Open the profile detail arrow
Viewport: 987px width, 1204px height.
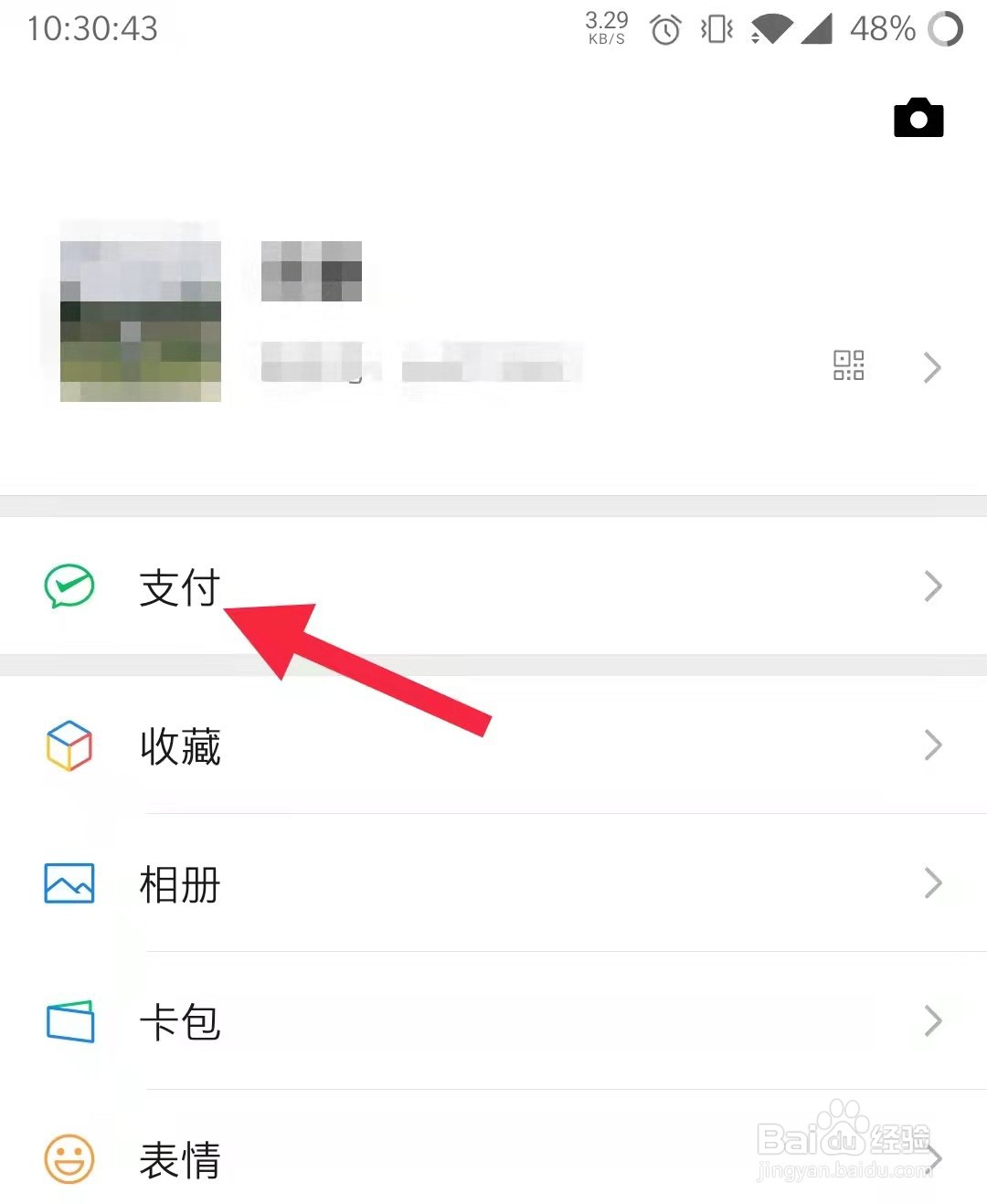coord(933,367)
